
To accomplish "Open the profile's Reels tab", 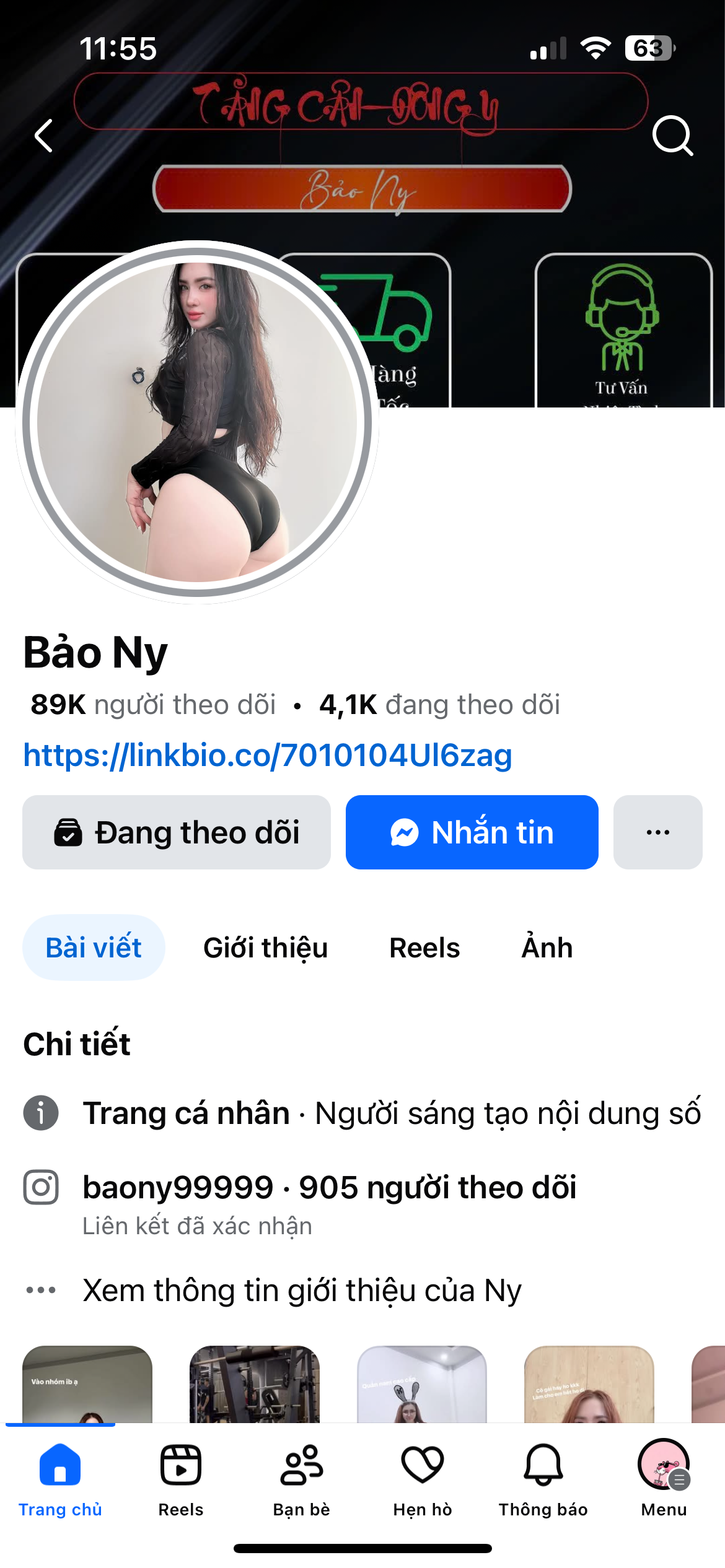I will 424,947.
